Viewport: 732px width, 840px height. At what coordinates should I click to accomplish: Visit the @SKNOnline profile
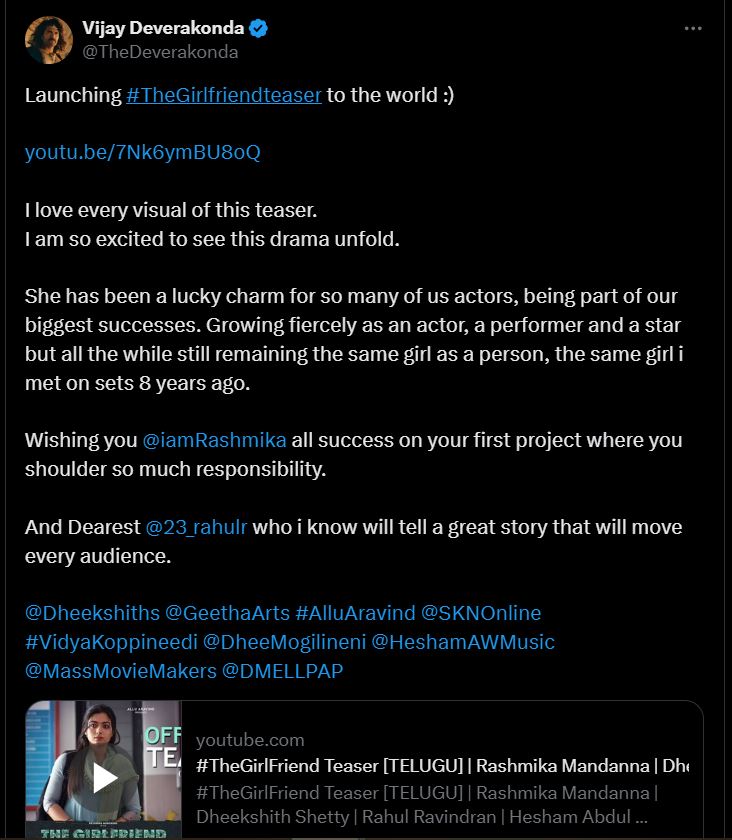pos(481,613)
